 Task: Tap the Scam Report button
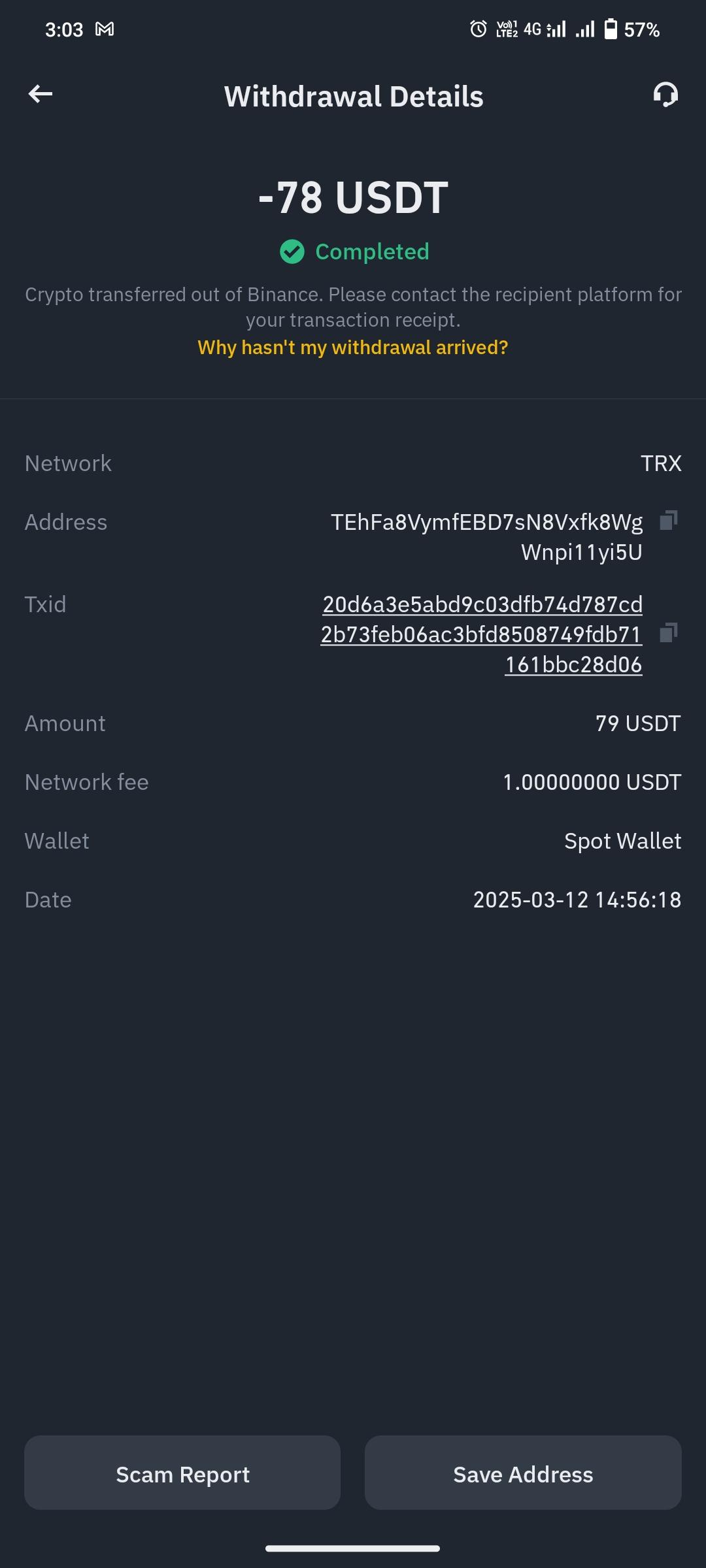point(182,1473)
